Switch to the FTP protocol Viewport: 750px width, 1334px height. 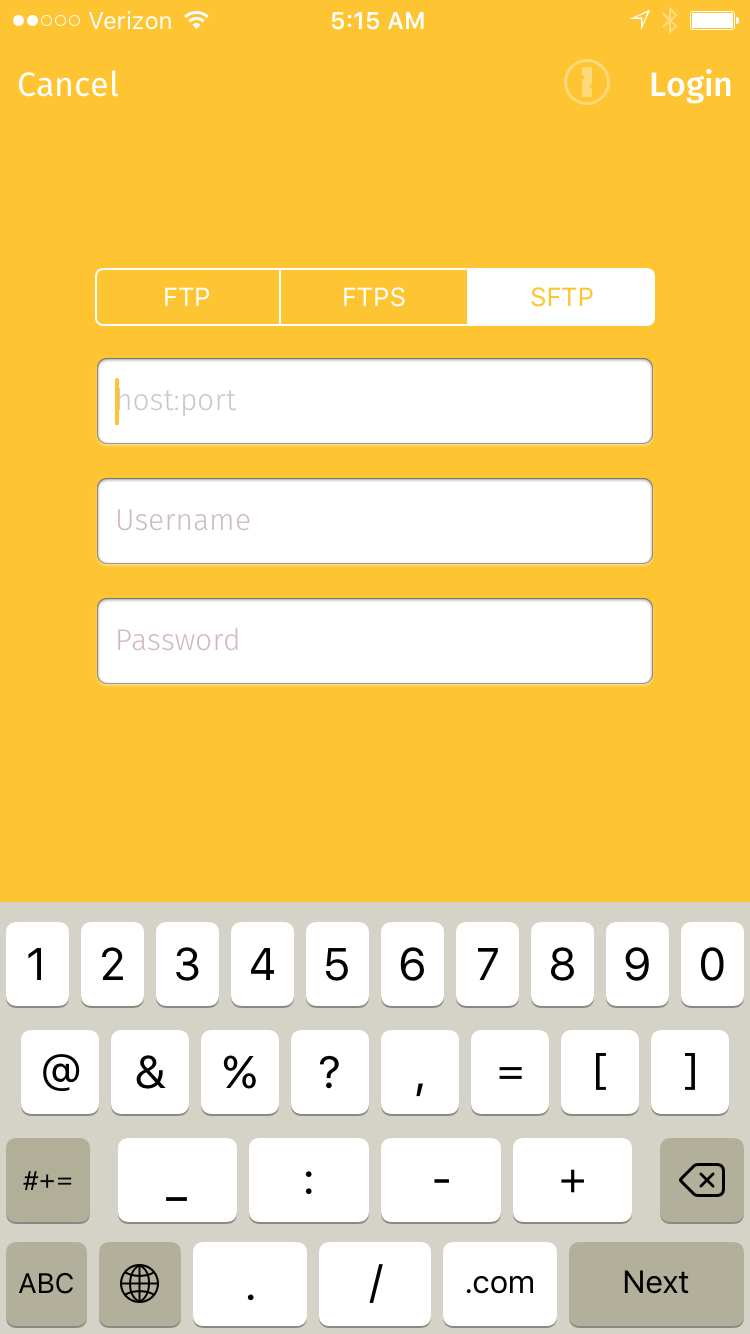pyautogui.click(x=187, y=297)
